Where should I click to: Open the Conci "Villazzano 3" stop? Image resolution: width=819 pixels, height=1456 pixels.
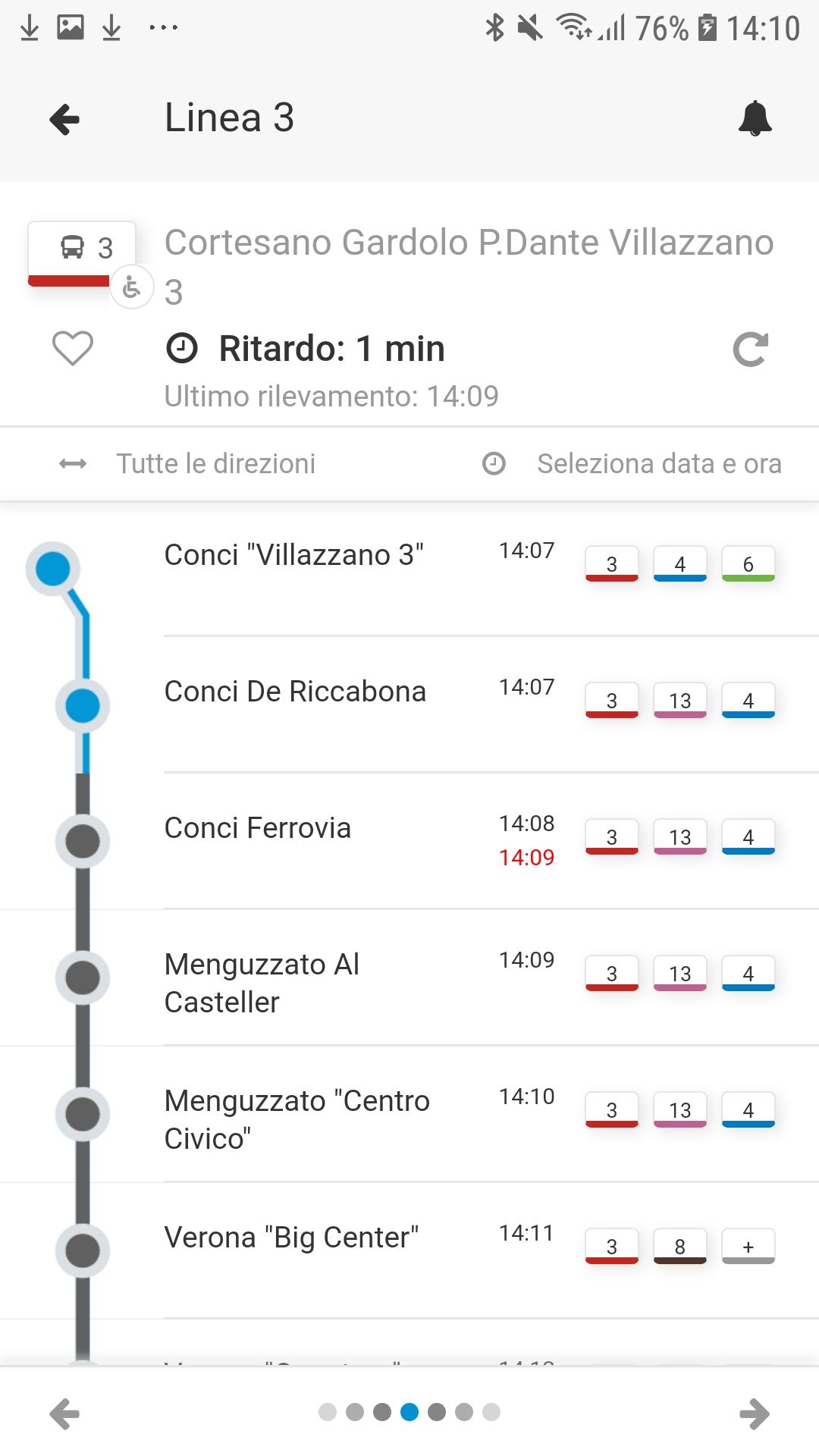(293, 555)
